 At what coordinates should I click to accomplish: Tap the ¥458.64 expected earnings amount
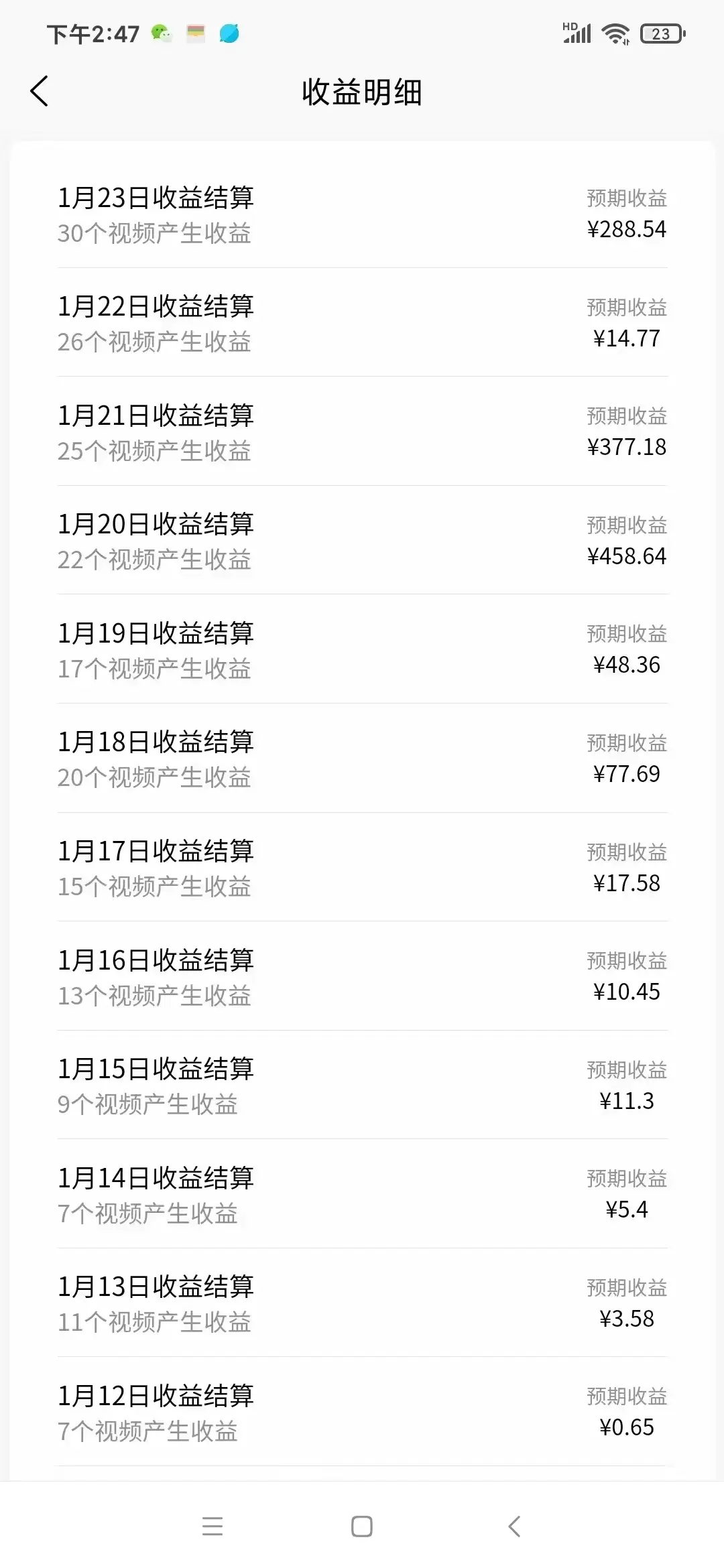click(626, 556)
